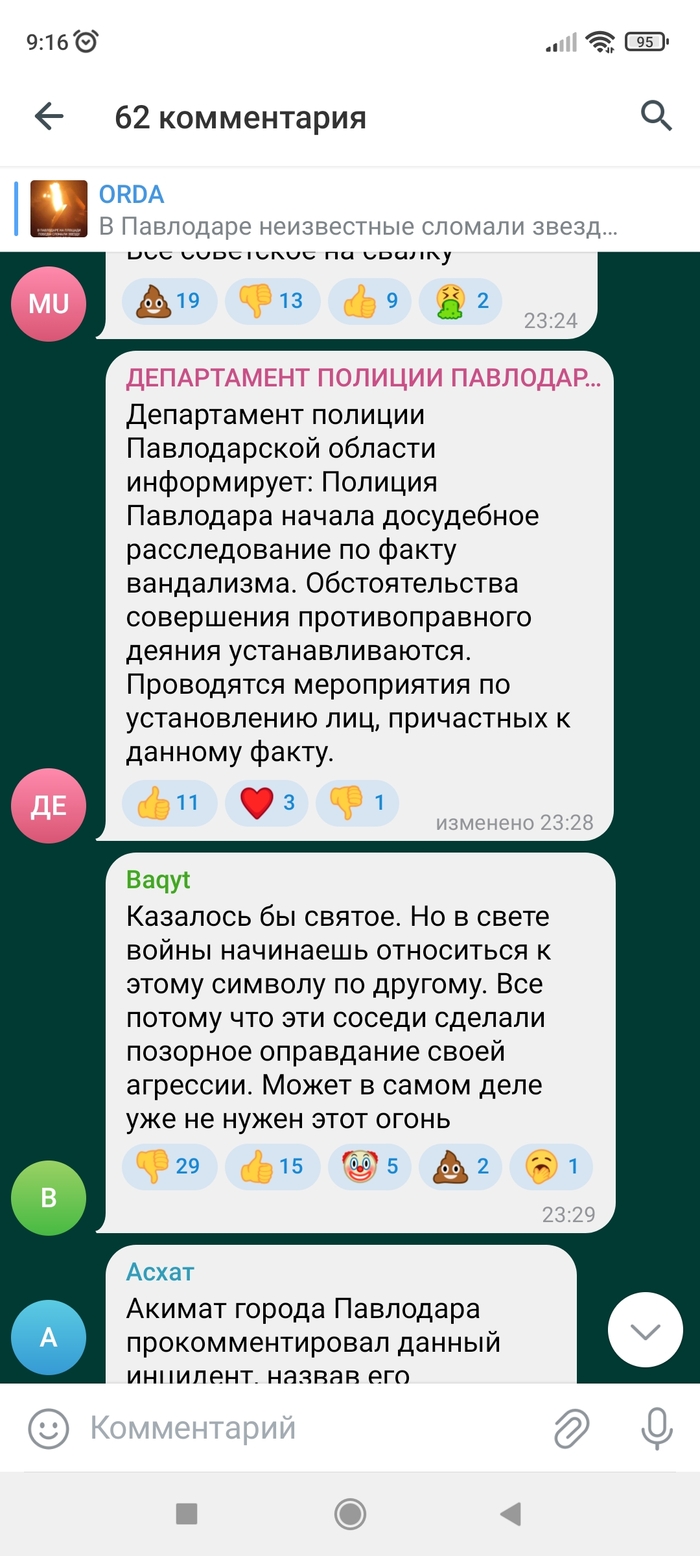Open the emoji picker
Image resolution: width=700 pixels, height=1556 pixels.
(48, 1428)
